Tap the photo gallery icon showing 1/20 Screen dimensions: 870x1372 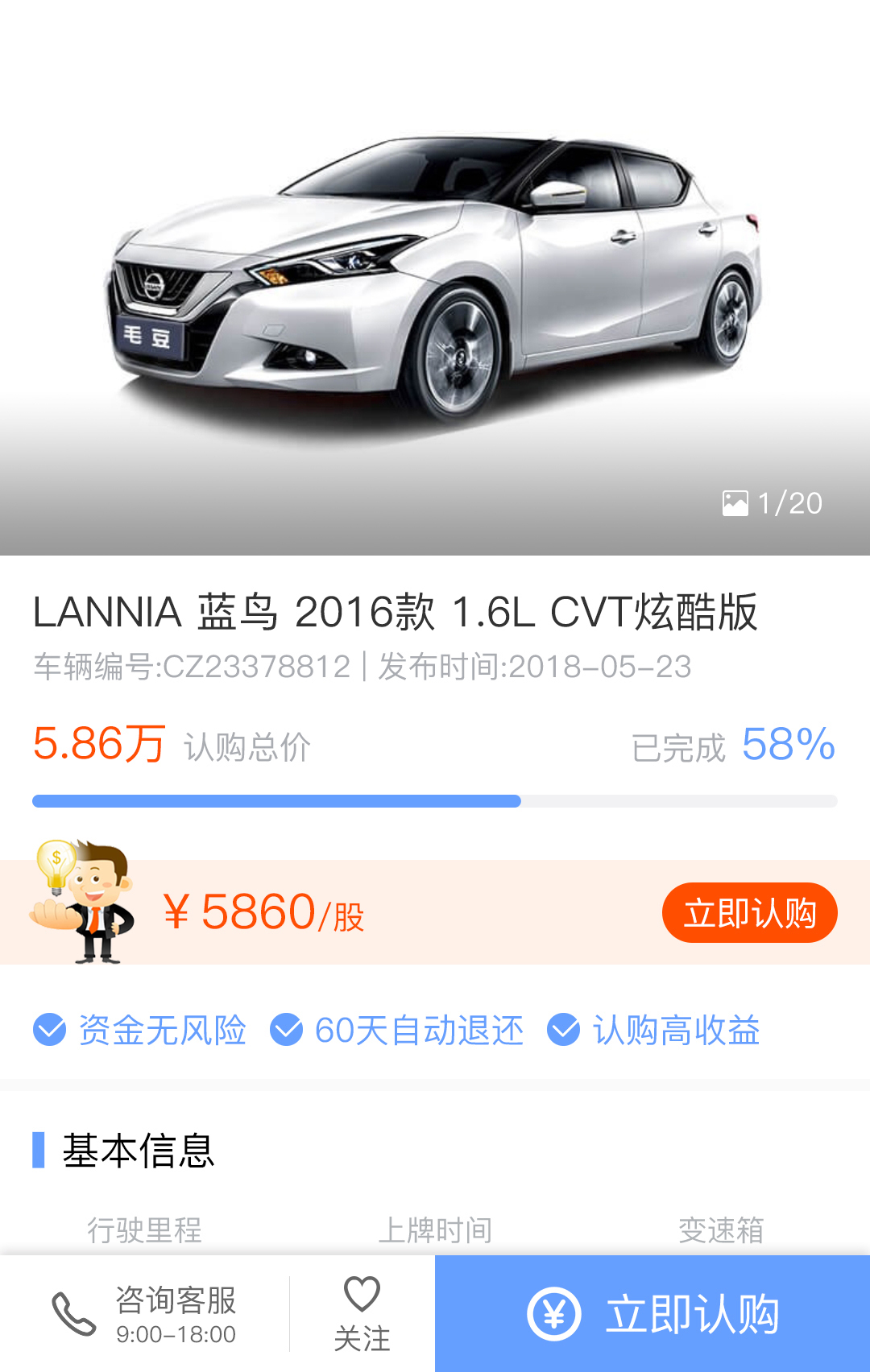pyautogui.click(x=737, y=502)
